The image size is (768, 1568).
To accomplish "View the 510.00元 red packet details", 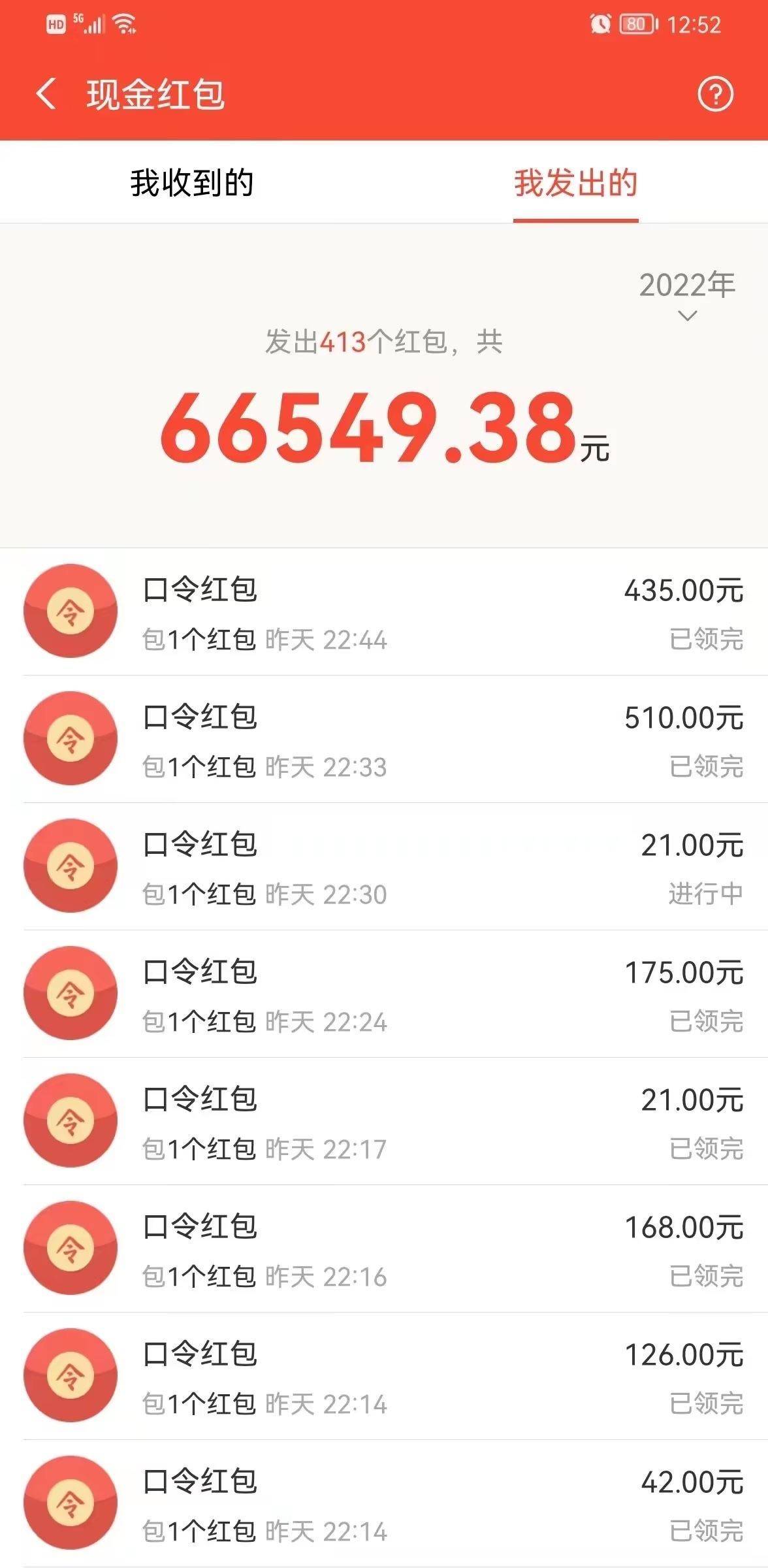I will tap(384, 740).
